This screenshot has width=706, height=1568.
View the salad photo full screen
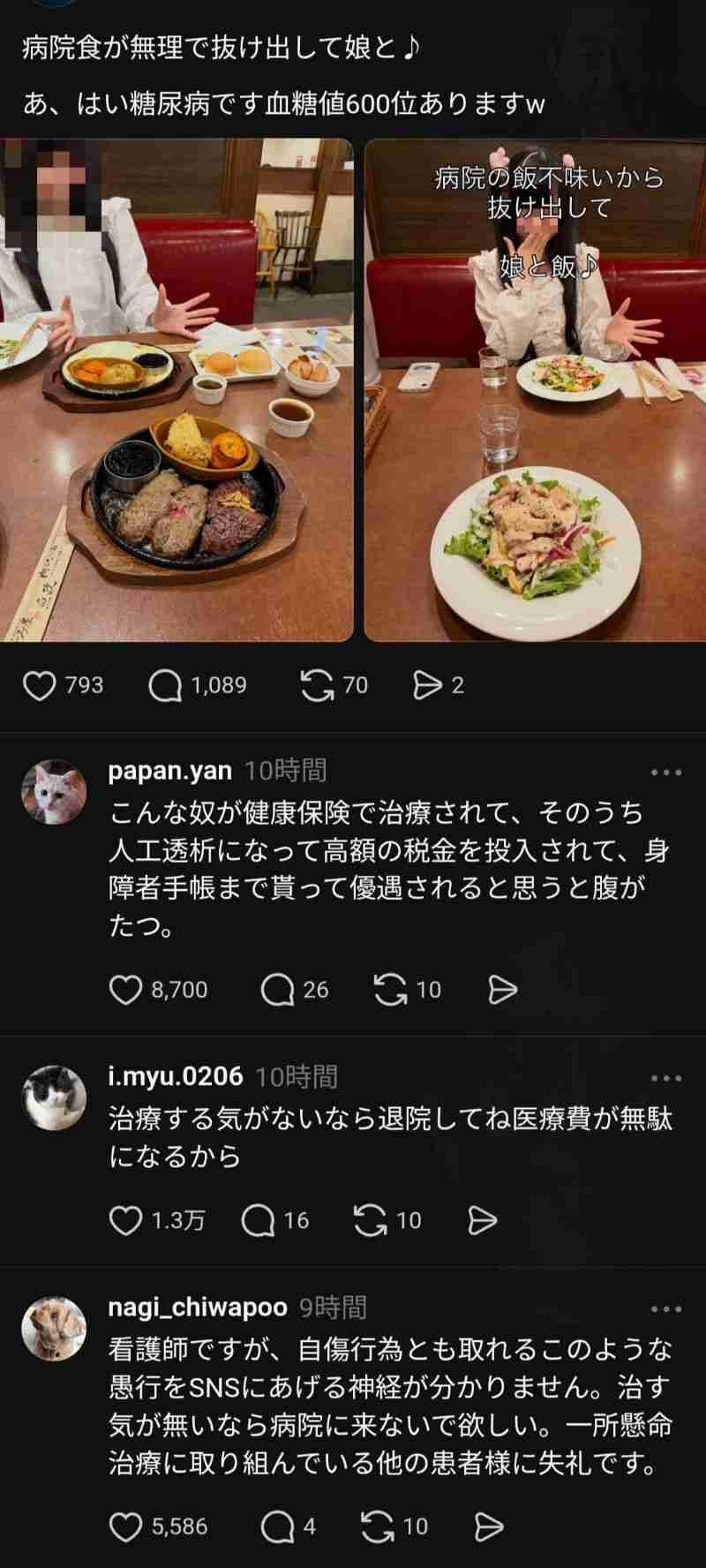pyautogui.click(x=535, y=389)
